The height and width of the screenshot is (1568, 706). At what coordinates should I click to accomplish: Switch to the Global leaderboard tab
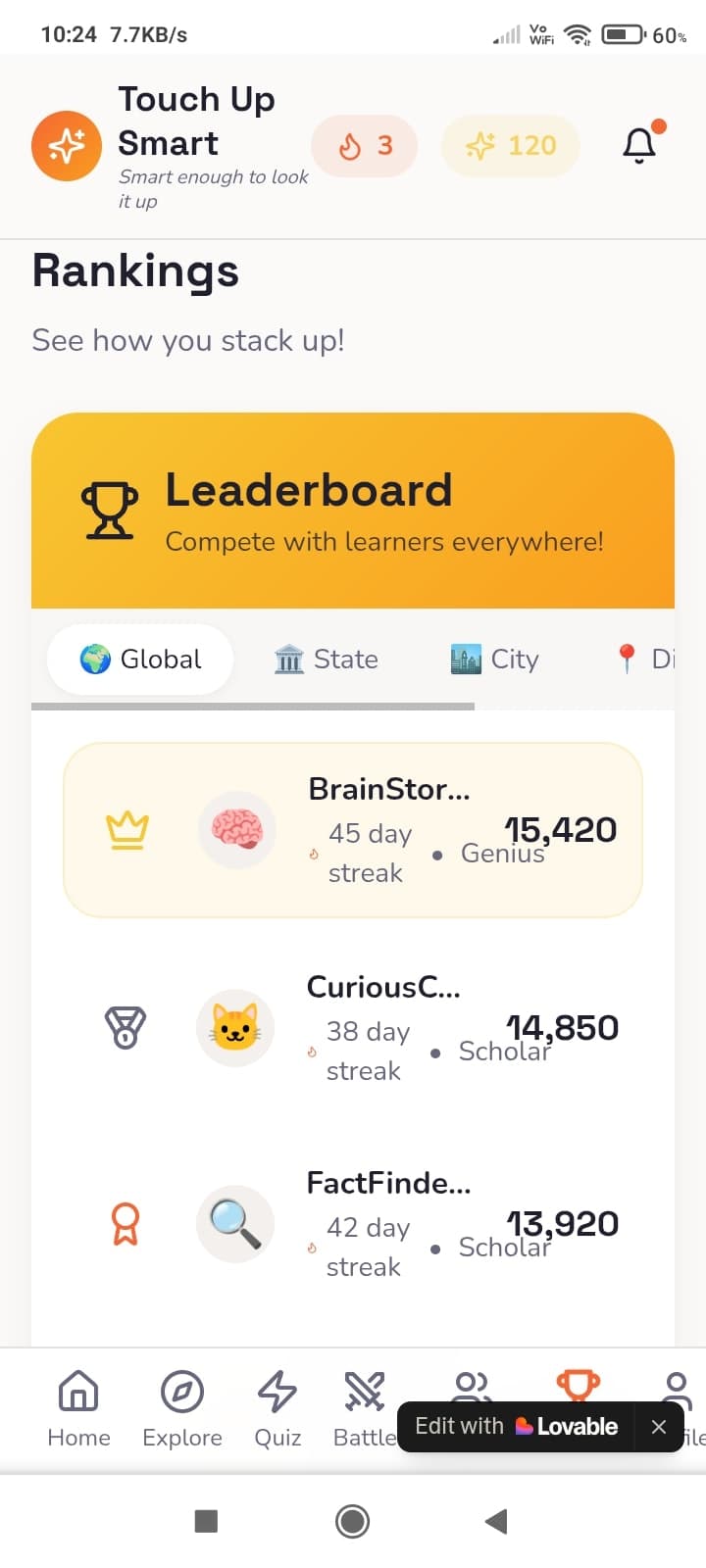pos(140,660)
